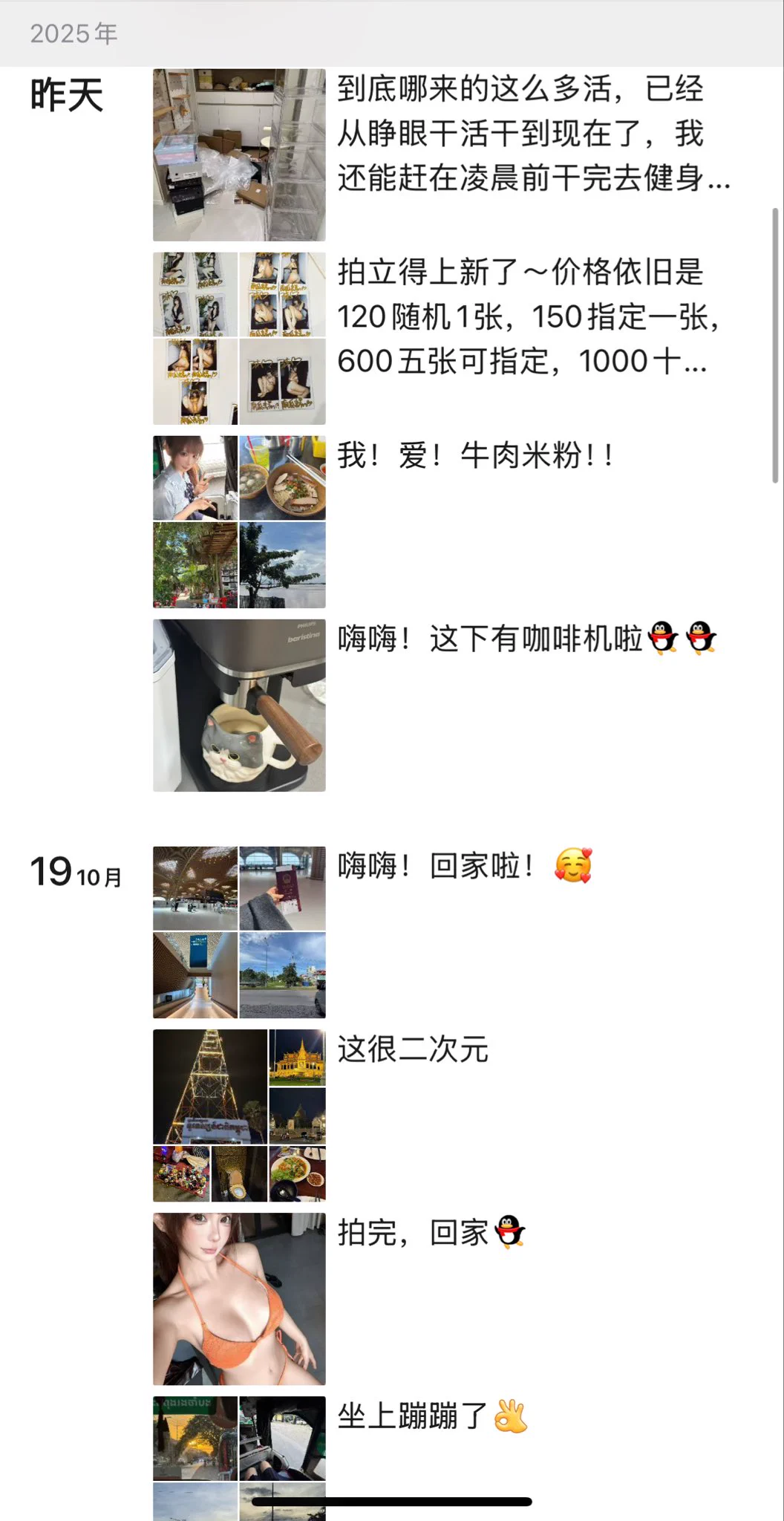Screen dimensions: 784x1521
Task: Tap the first Polaroid prints thumbnail
Action: (x=193, y=294)
